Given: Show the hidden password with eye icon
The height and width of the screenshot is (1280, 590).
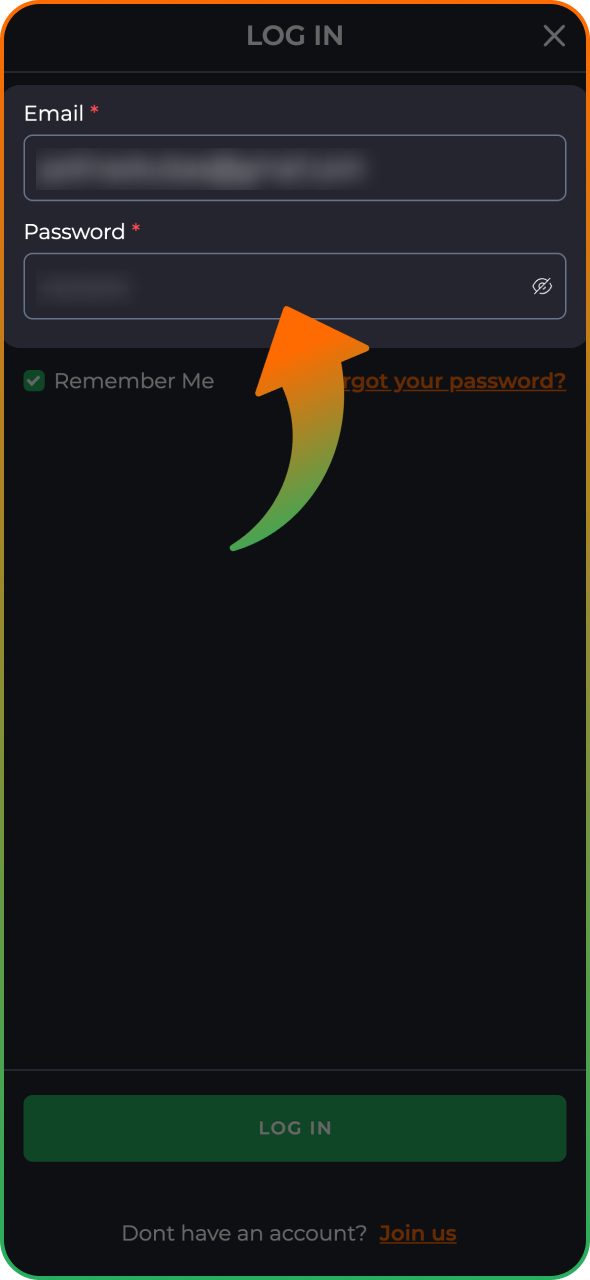Looking at the screenshot, I should [x=542, y=287].
